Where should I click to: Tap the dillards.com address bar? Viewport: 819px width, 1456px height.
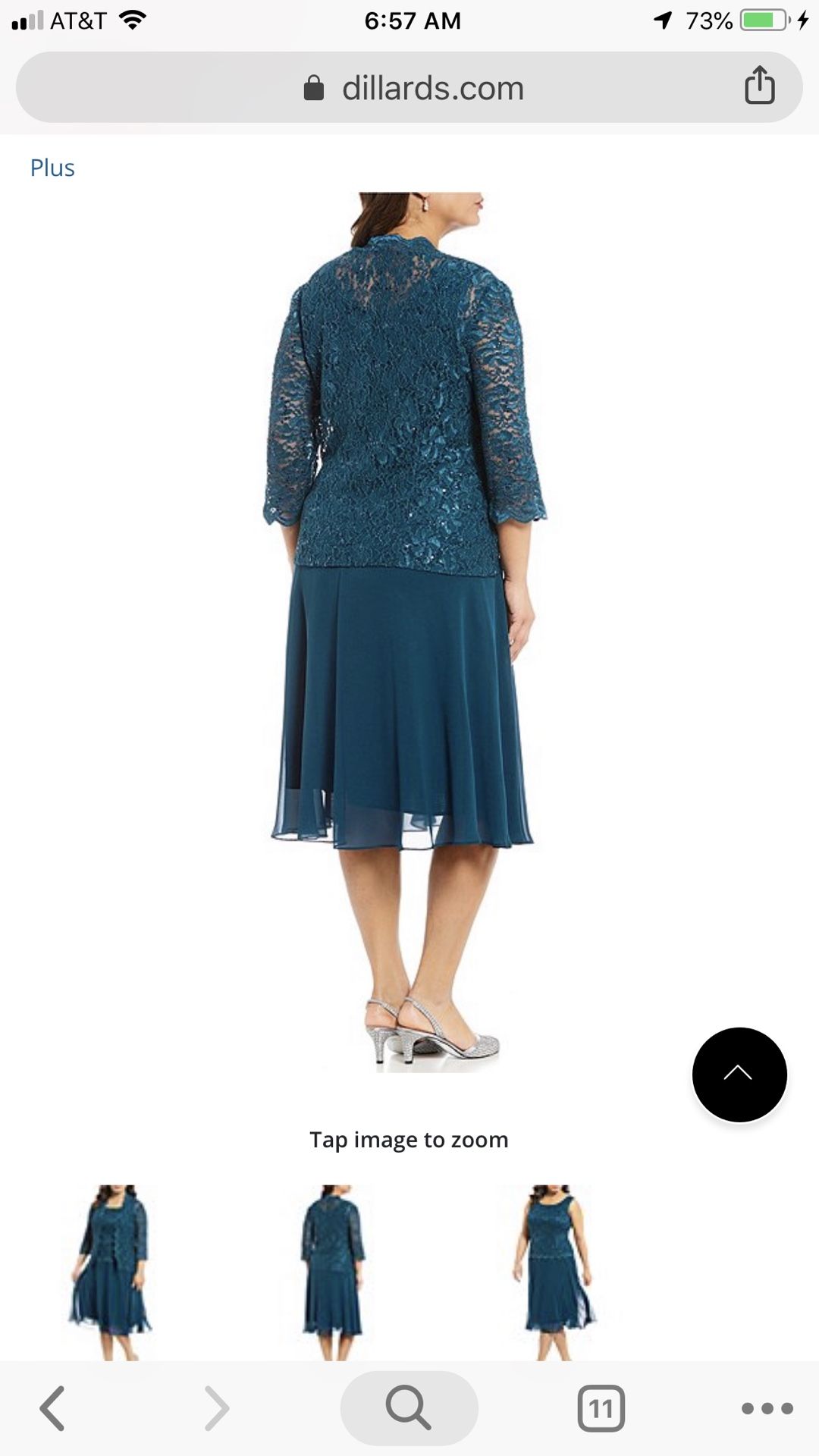tap(409, 87)
